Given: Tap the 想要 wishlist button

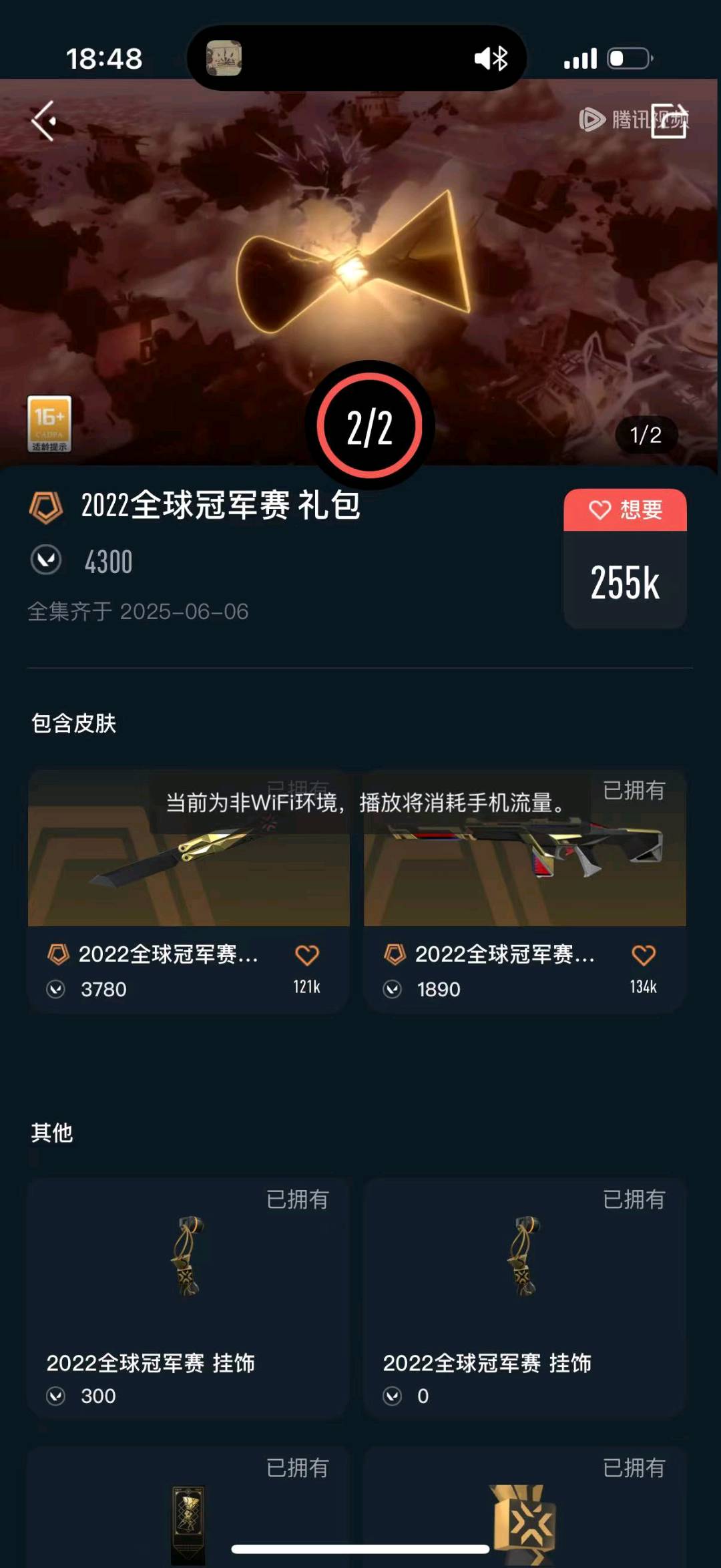Looking at the screenshot, I should (x=625, y=510).
